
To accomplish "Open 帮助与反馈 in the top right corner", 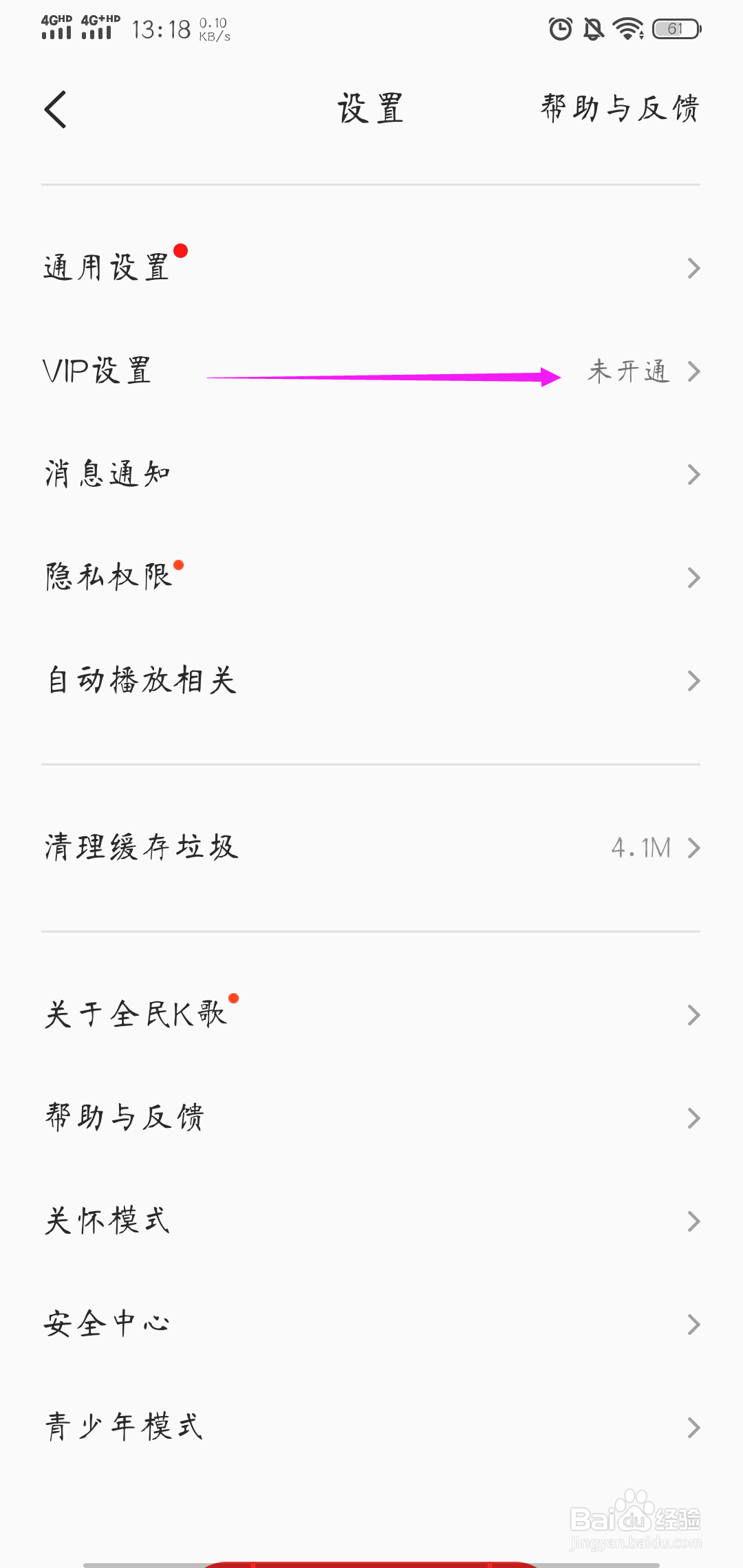I will pos(619,109).
